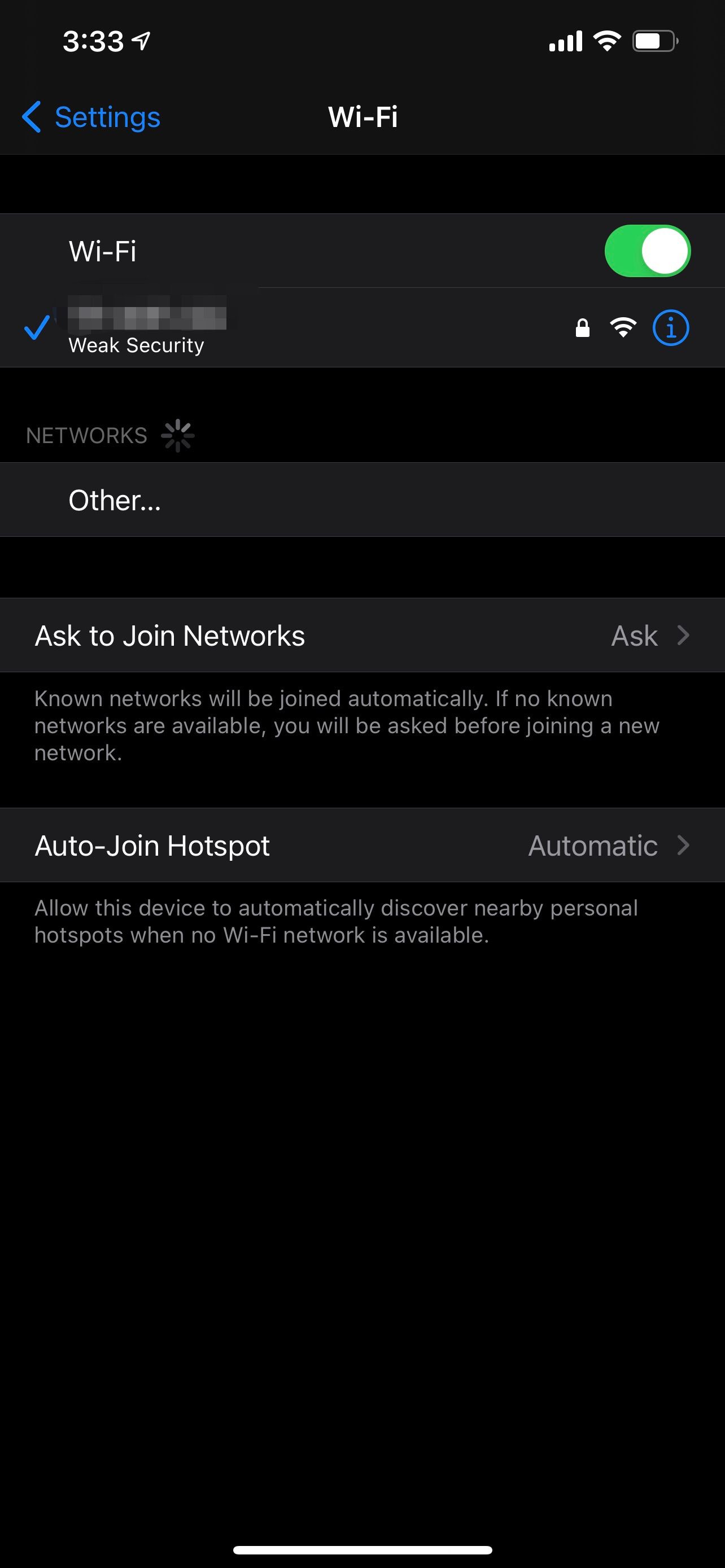Tap the info icon beside connected network
Screen dimensions: 725x1568
point(671,327)
